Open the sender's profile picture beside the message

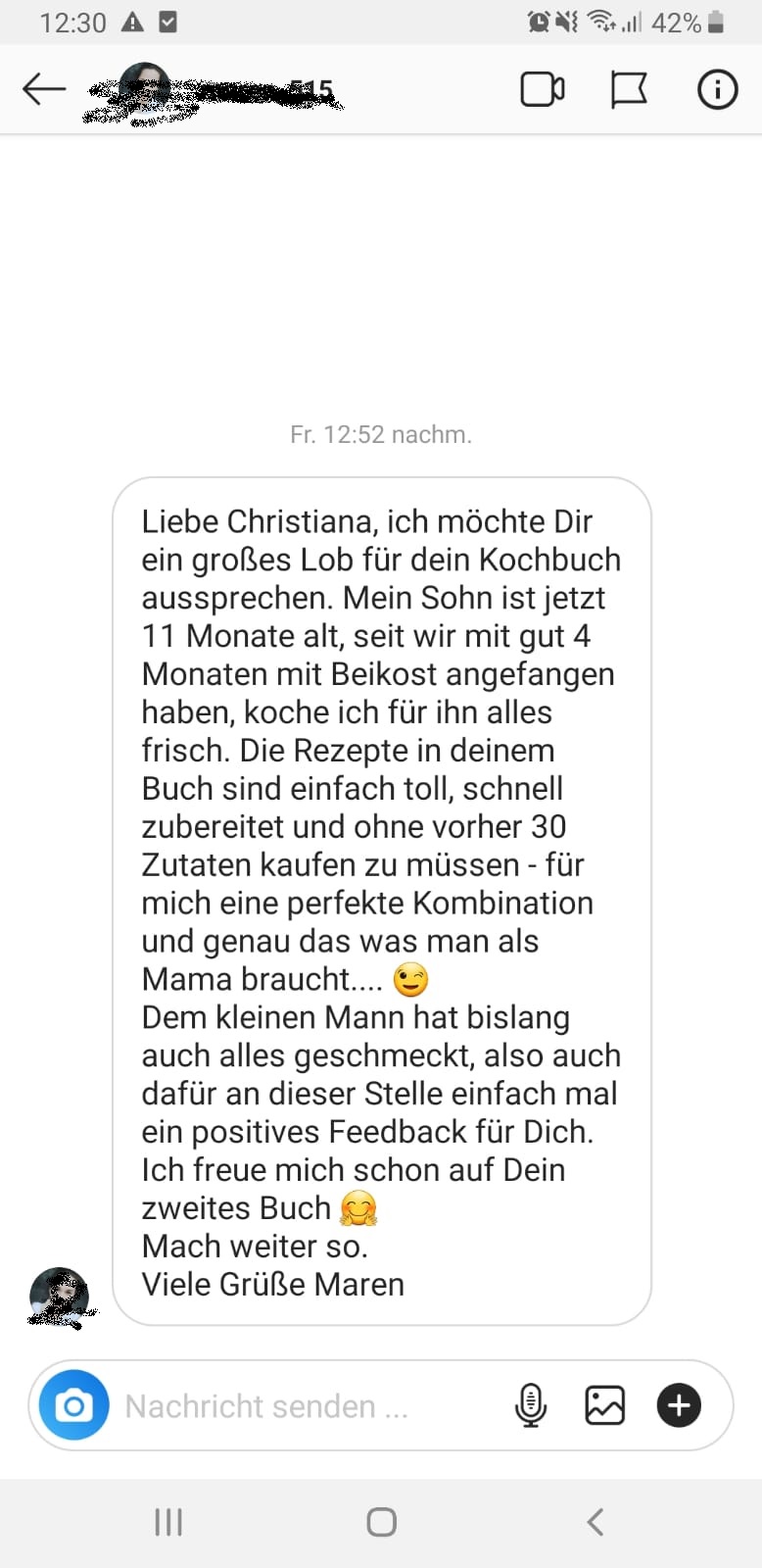pos(60,1296)
